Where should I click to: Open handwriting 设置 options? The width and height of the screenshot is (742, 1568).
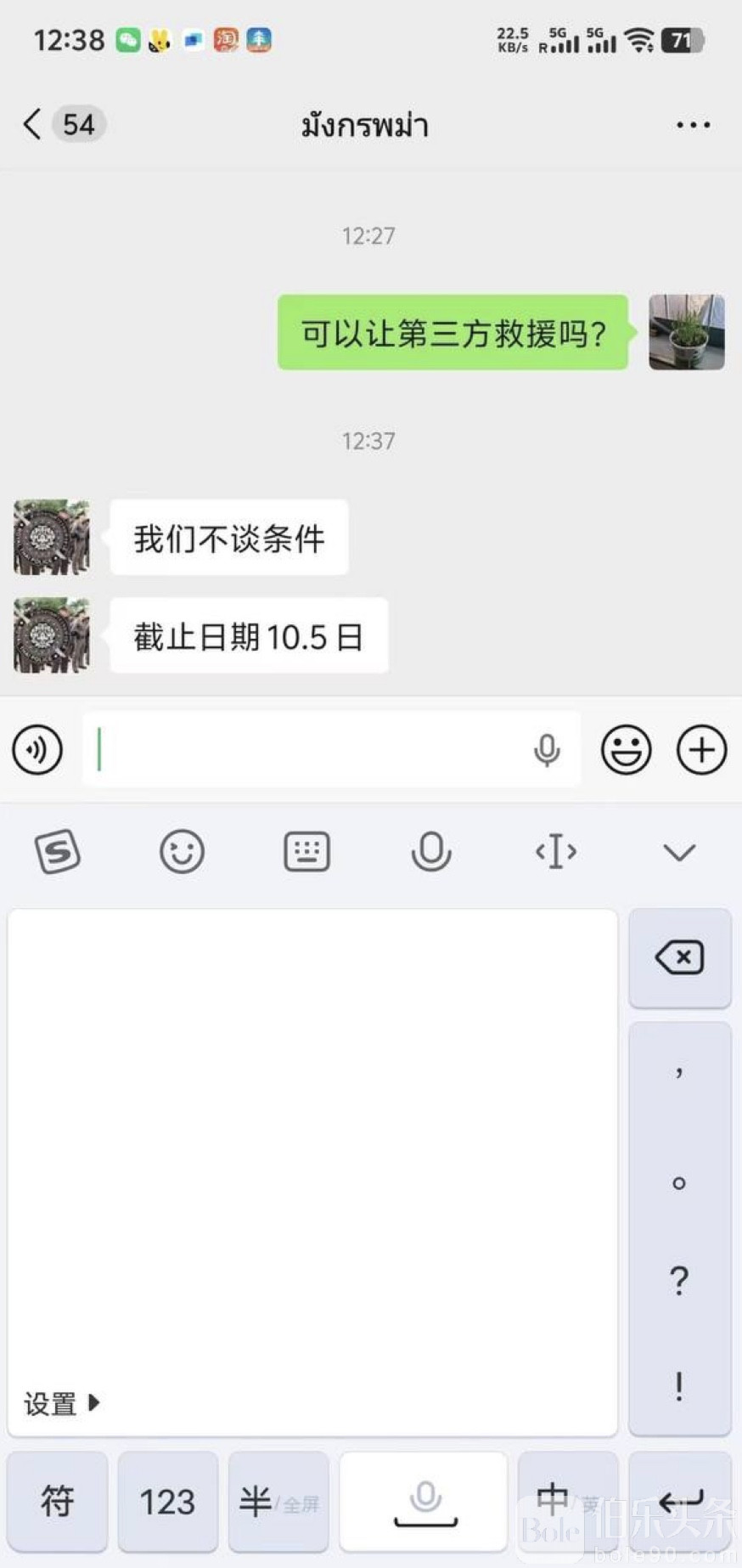point(61,1403)
